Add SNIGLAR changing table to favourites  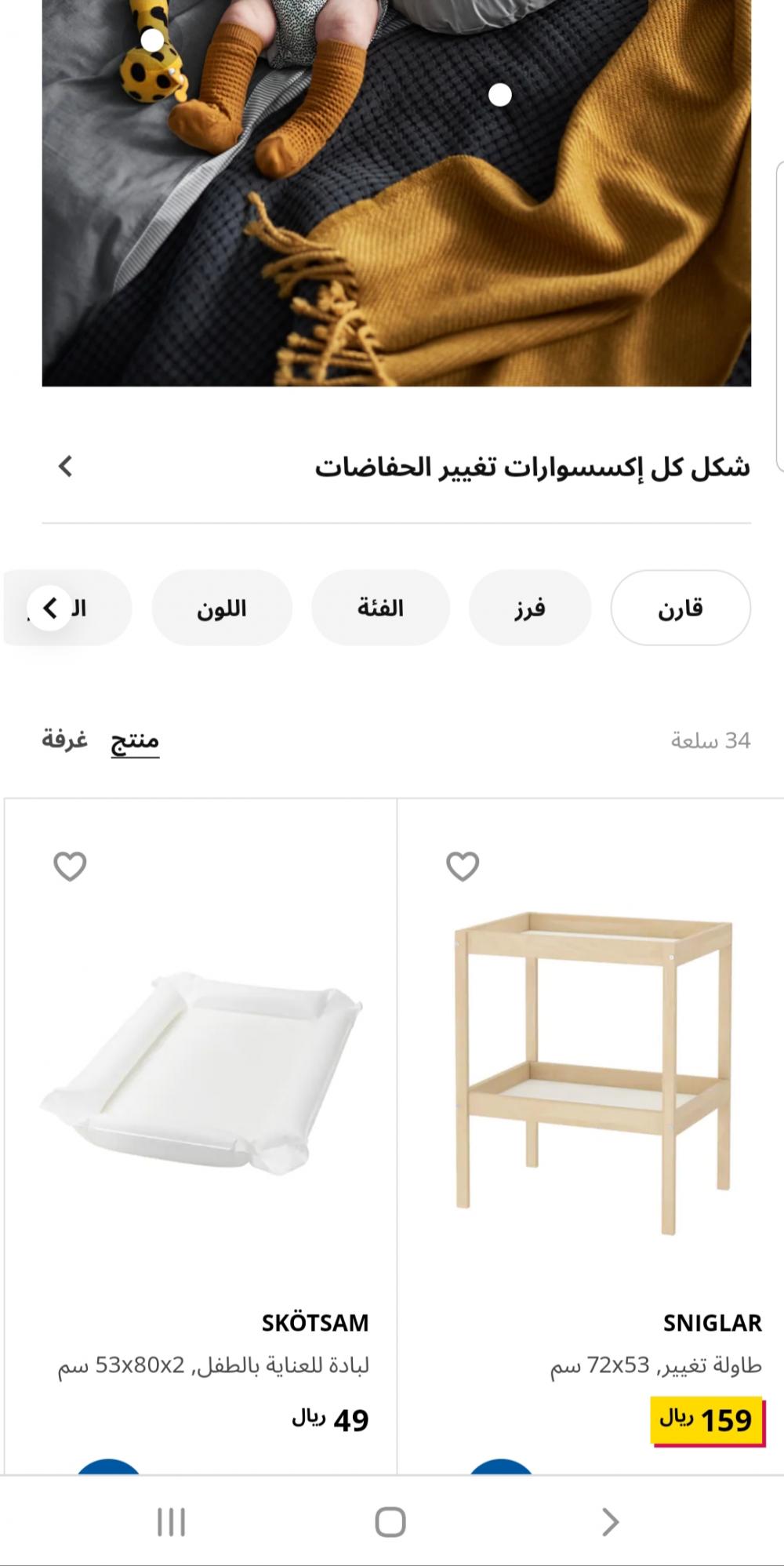pyautogui.click(x=463, y=867)
